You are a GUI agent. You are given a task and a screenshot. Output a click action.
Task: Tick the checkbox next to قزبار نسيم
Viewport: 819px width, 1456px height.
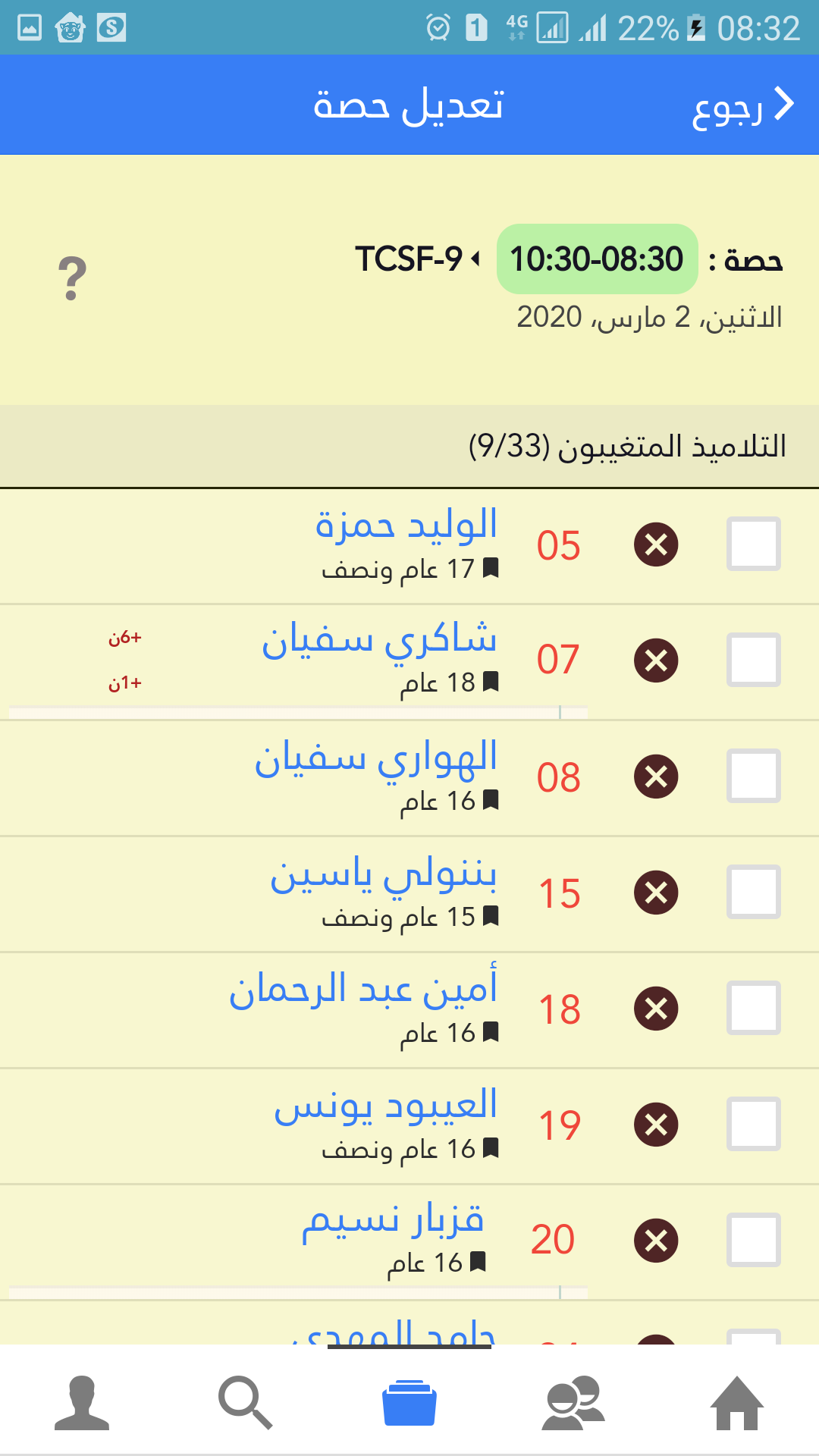click(753, 1240)
